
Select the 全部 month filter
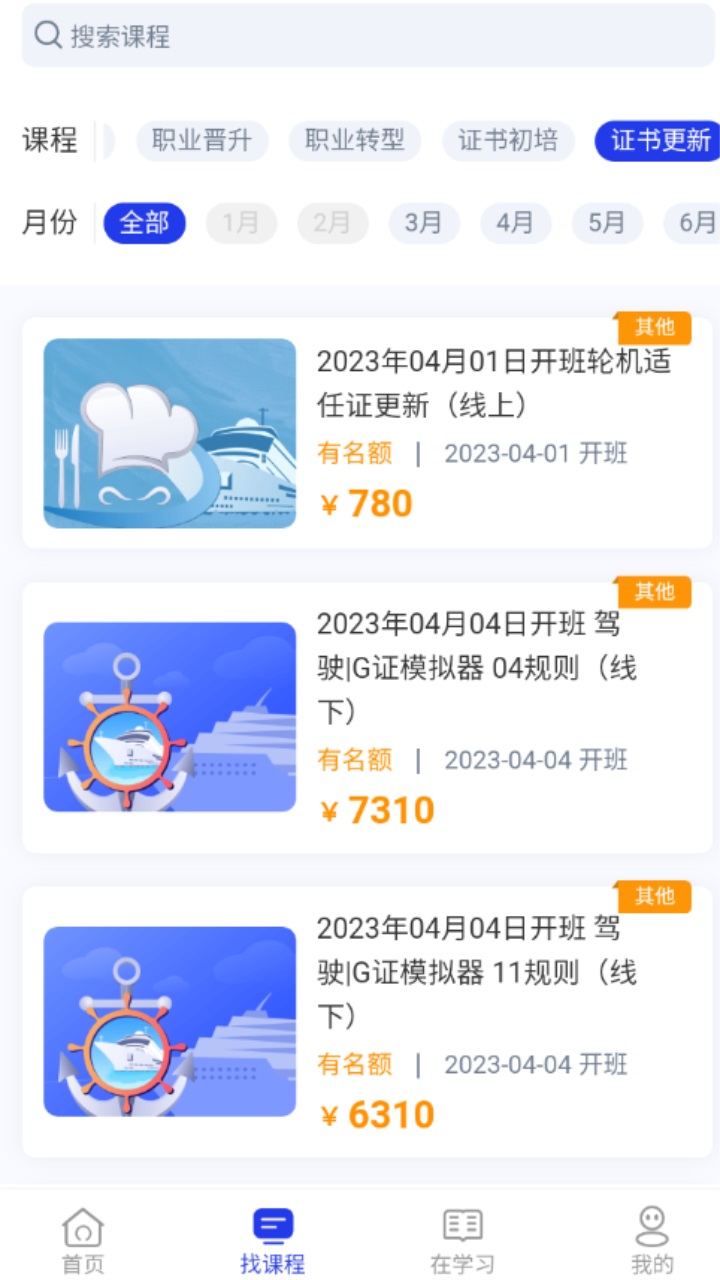coord(145,223)
